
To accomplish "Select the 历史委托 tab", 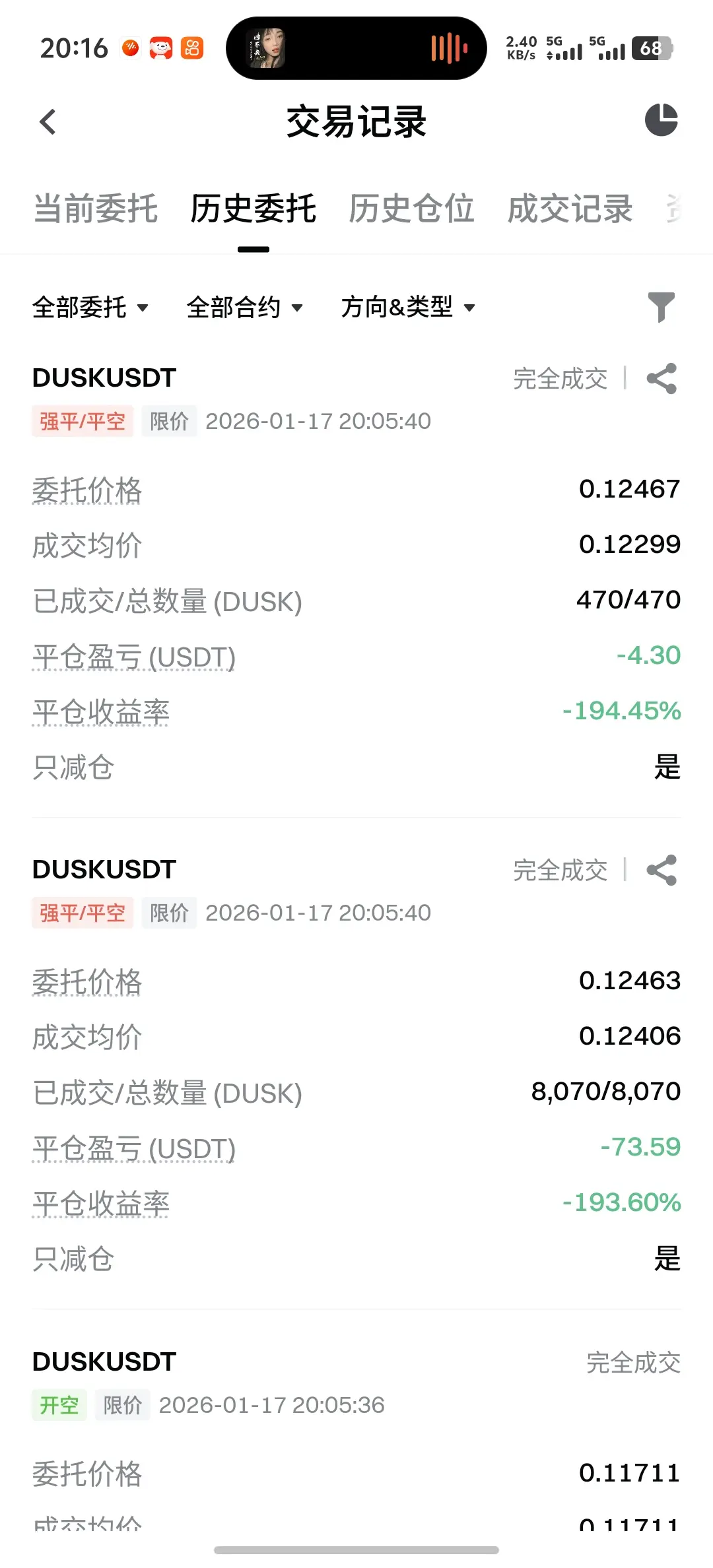I will 254,209.
